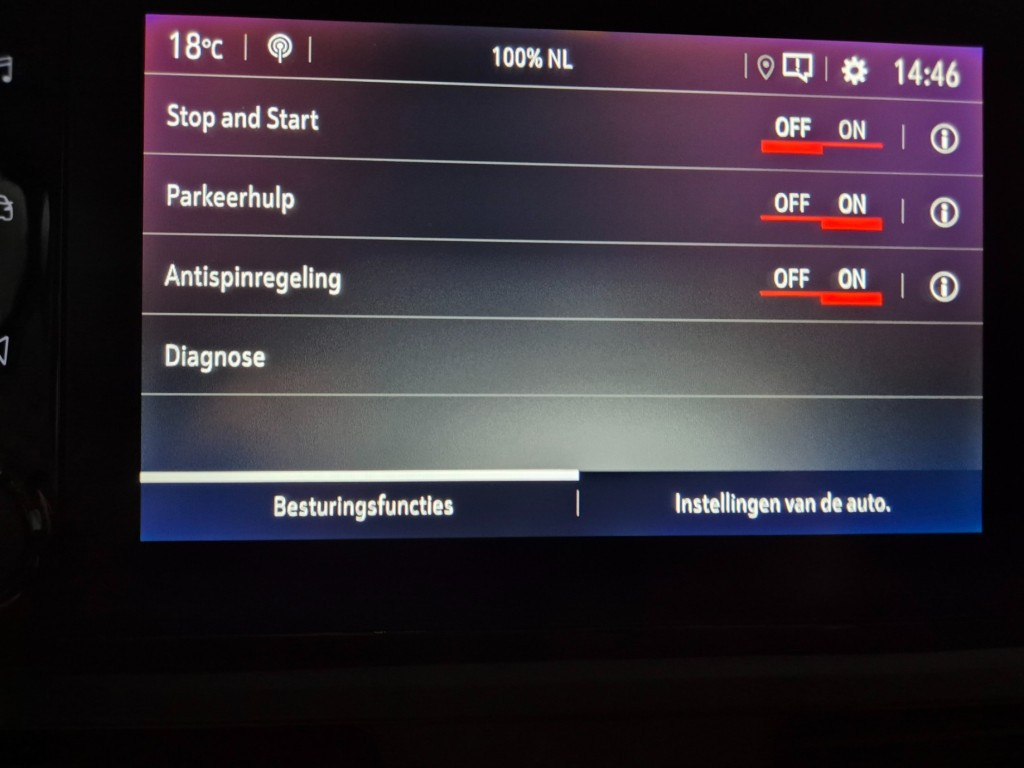Open climate via the 18°C temperature

[x=196, y=46]
